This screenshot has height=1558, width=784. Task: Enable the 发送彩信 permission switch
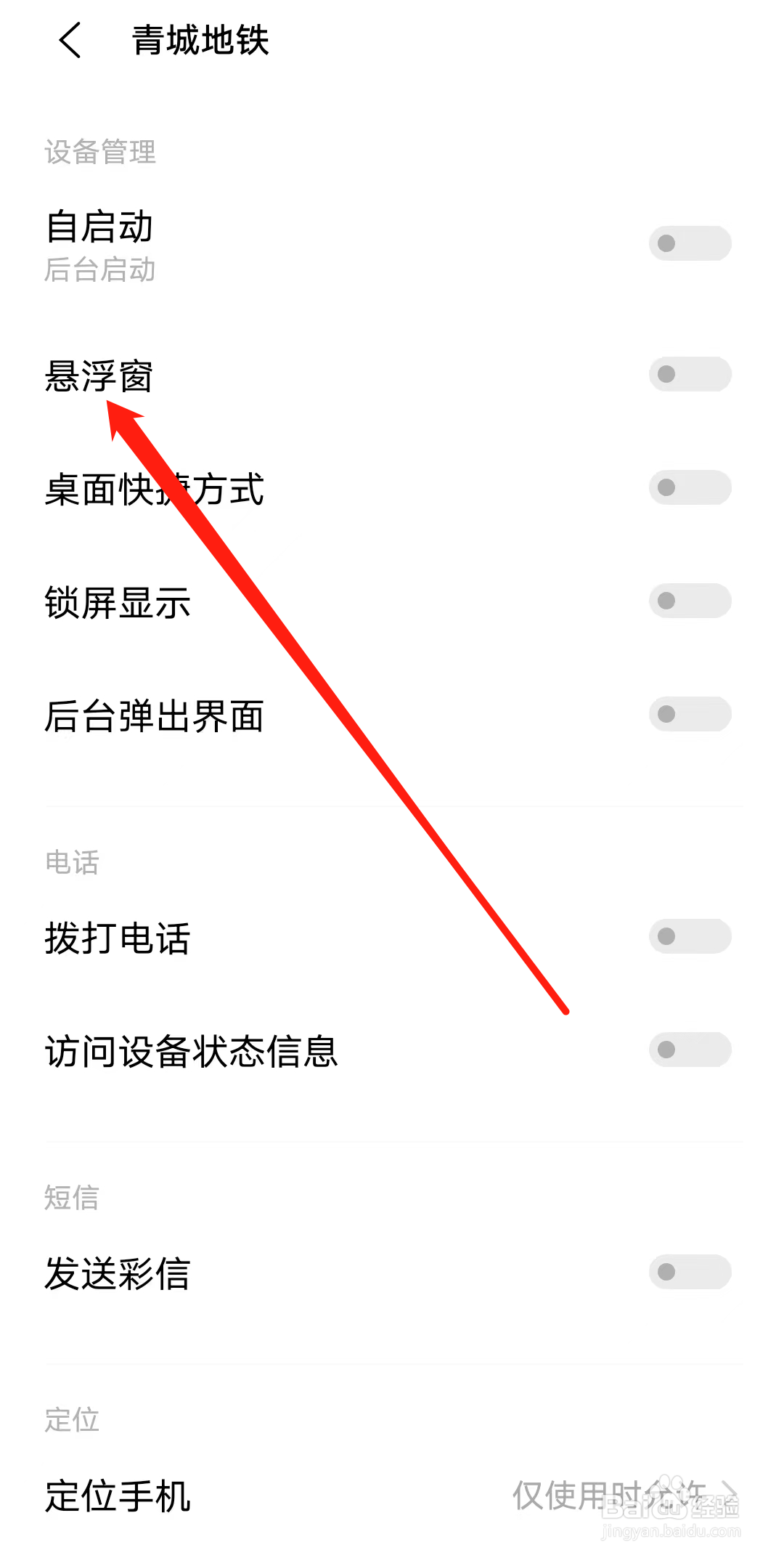coord(690,1272)
